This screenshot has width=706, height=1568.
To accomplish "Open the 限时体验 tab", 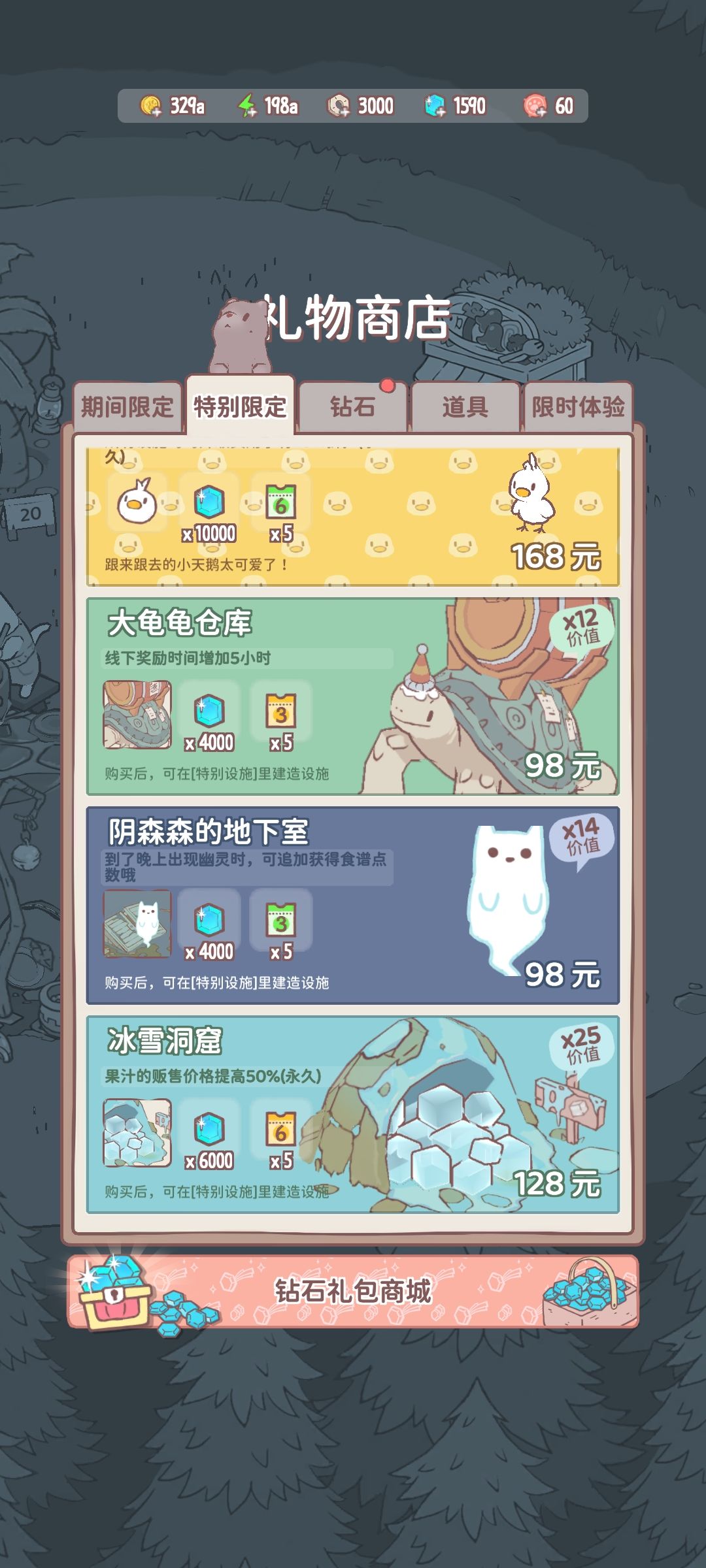I will point(579,407).
